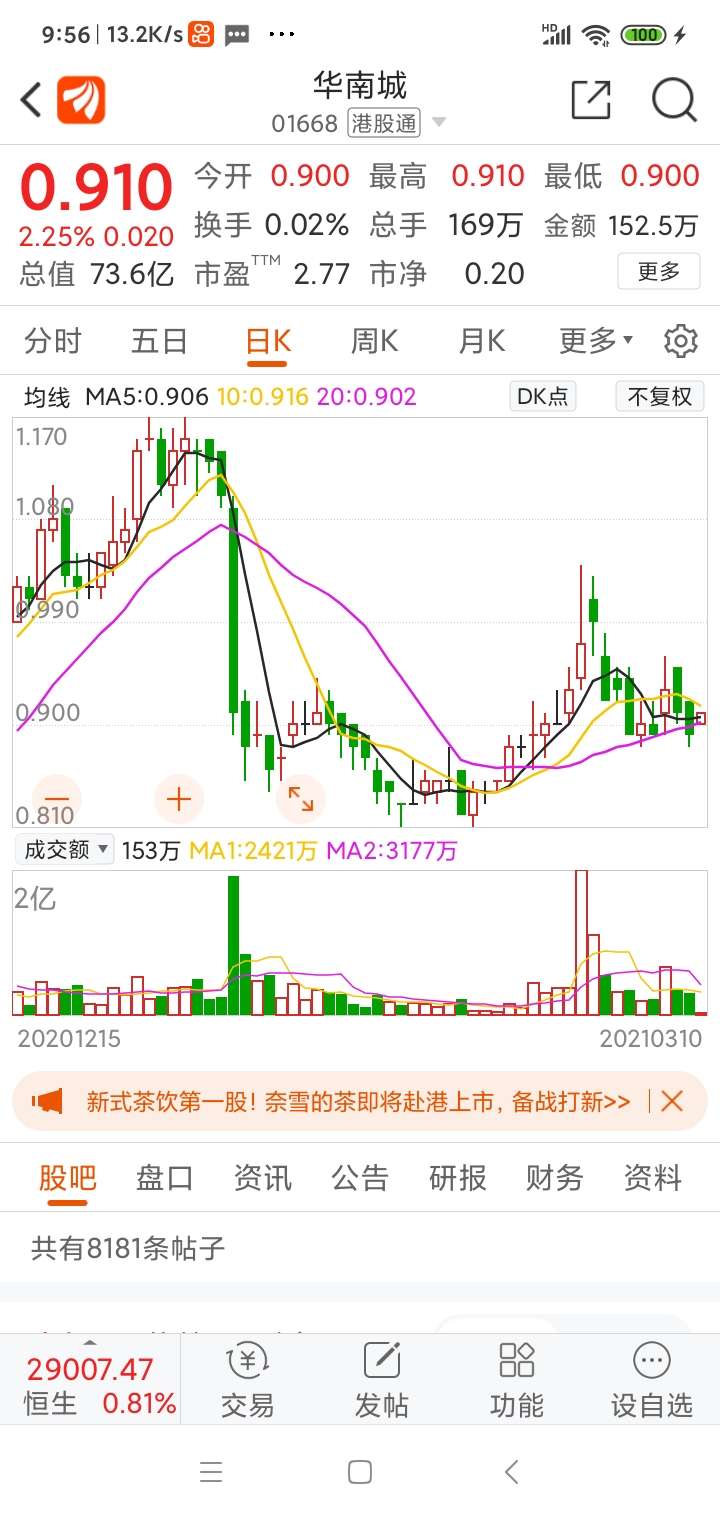This screenshot has width=720, height=1520.
Task: Change the 不复权 adjustment option
Action: pyautogui.click(x=660, y=396)
